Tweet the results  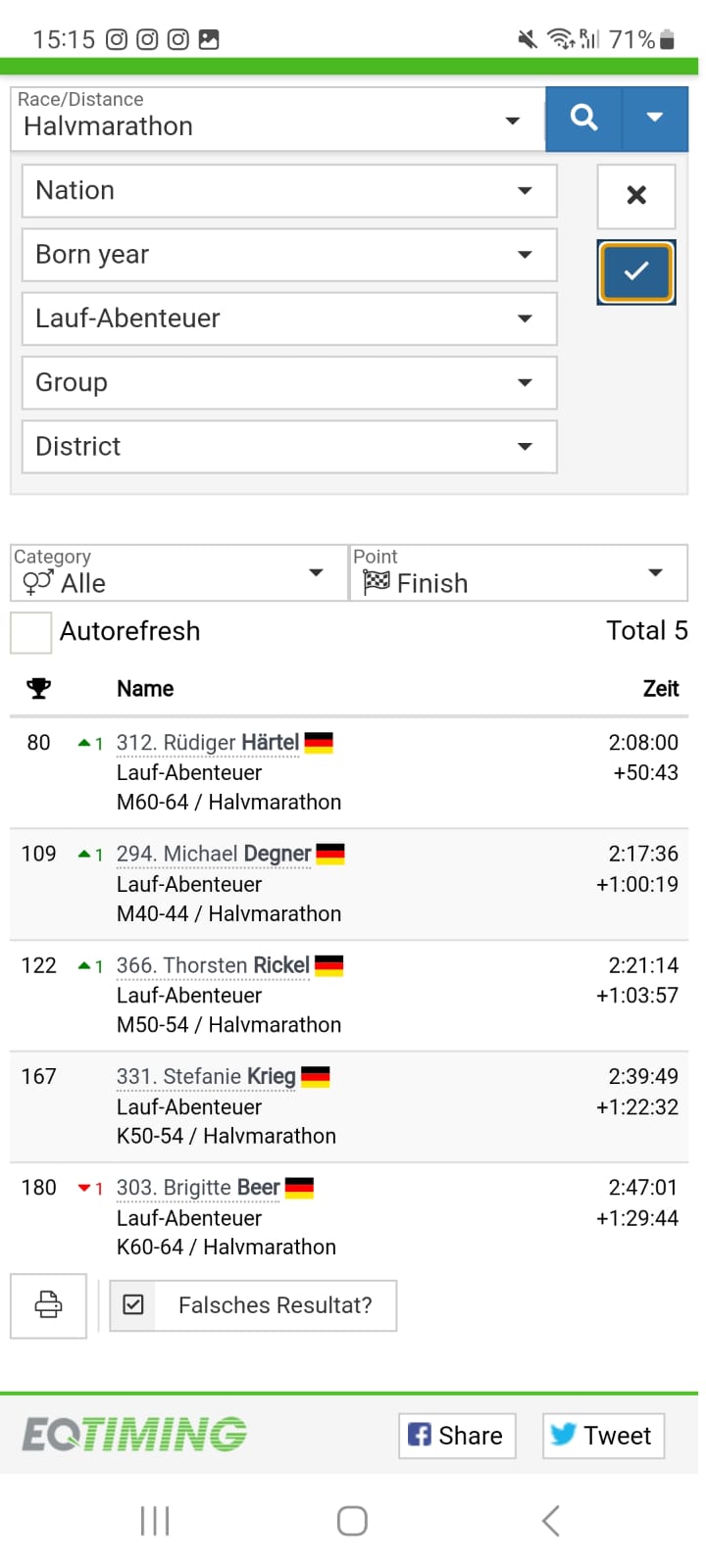click(x=603, y=1436)
